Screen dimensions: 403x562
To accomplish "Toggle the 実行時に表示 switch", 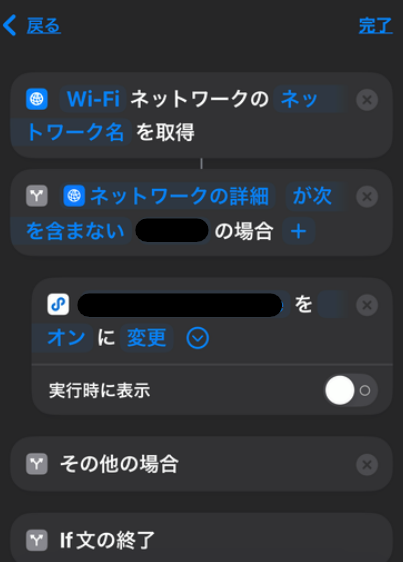I will (x=351, y=390).
